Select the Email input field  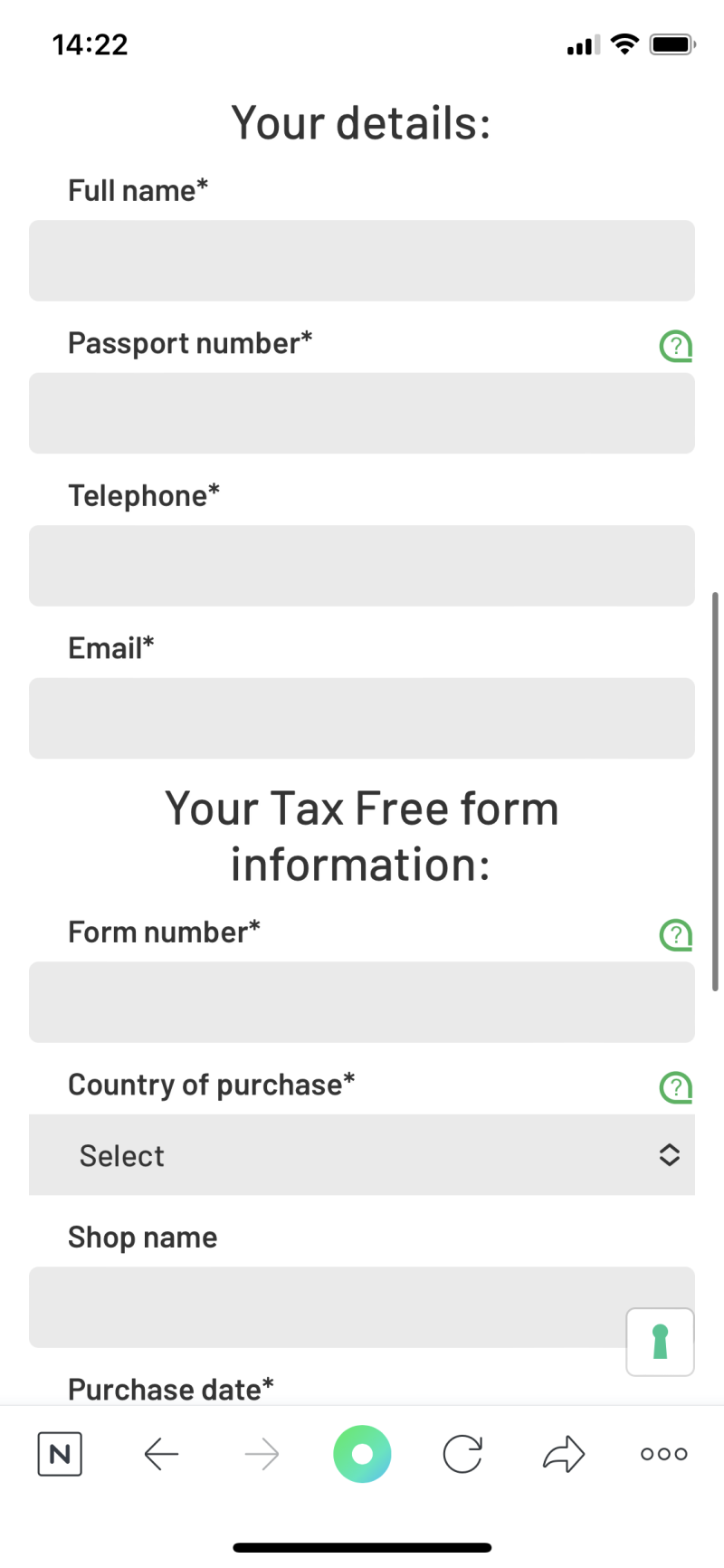tap(362, 718)
